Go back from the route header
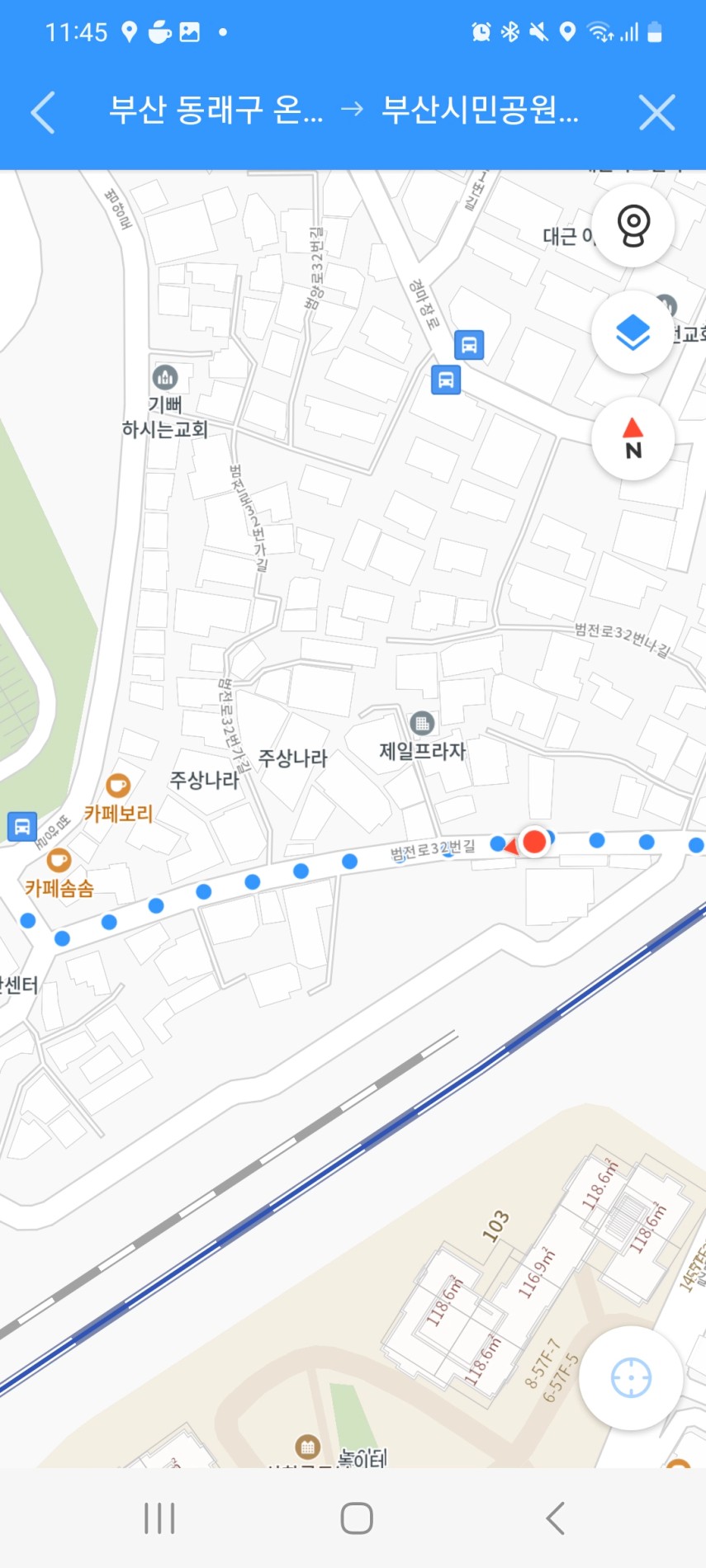 click(43, 112)
